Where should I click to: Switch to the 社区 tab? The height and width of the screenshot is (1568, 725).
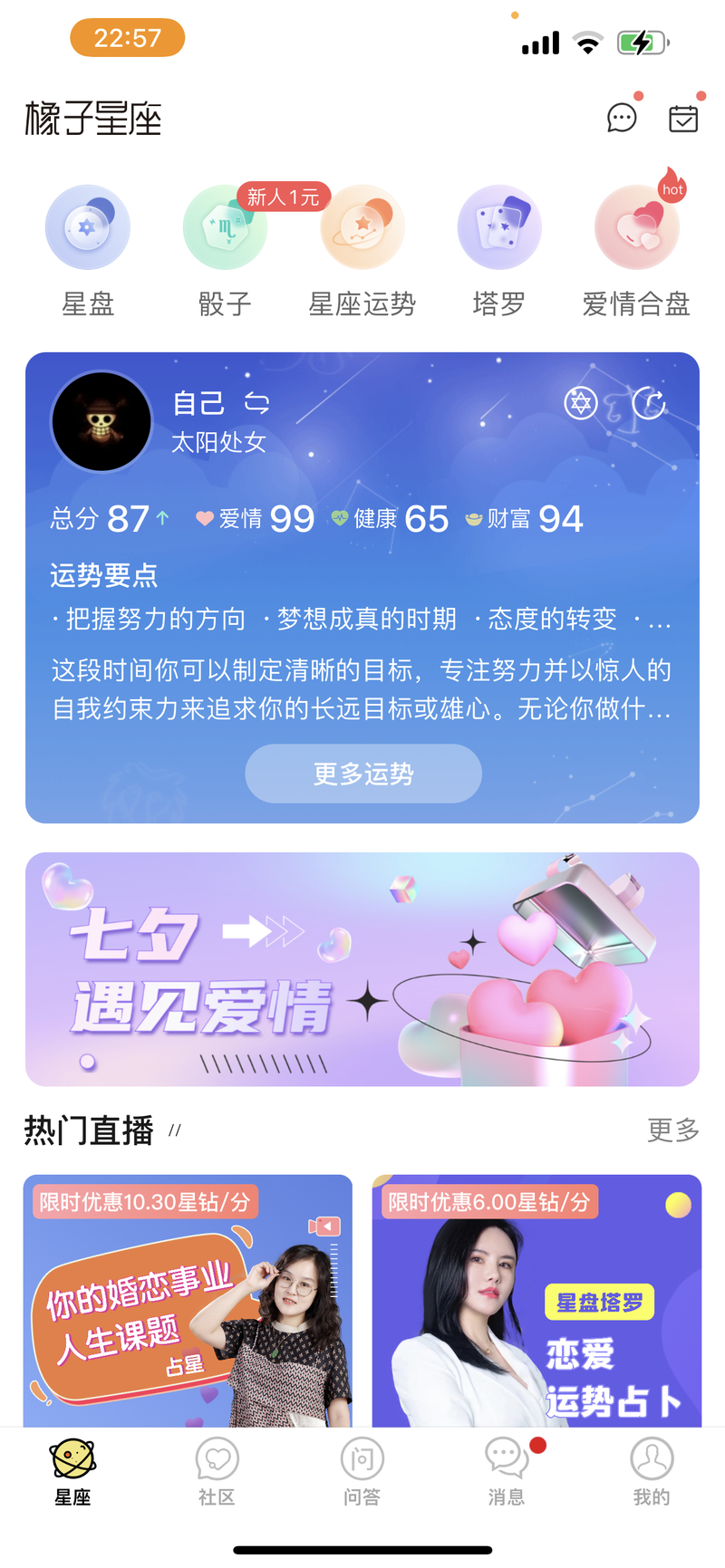point(217,1471)
